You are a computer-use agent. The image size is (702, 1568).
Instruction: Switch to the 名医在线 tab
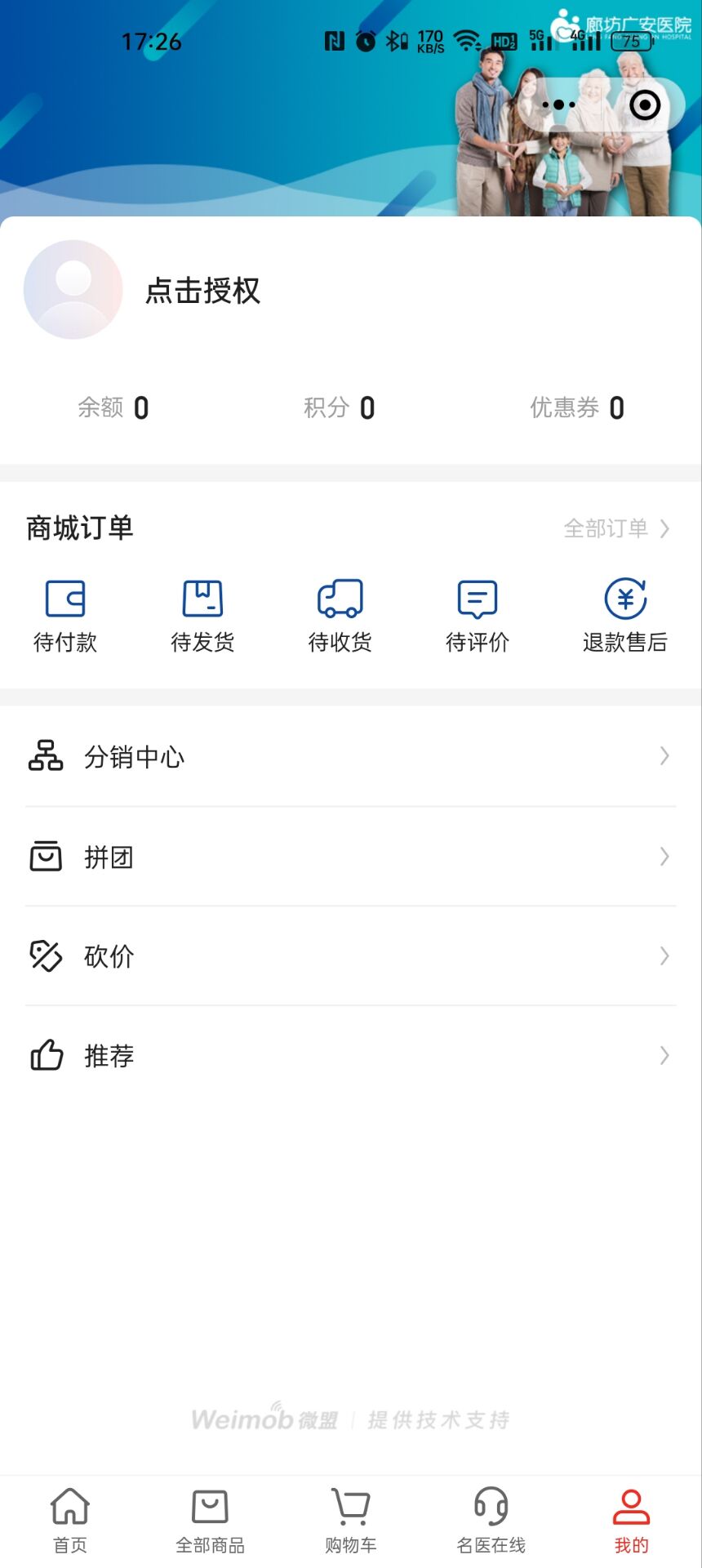click(x=491, y=1521)
